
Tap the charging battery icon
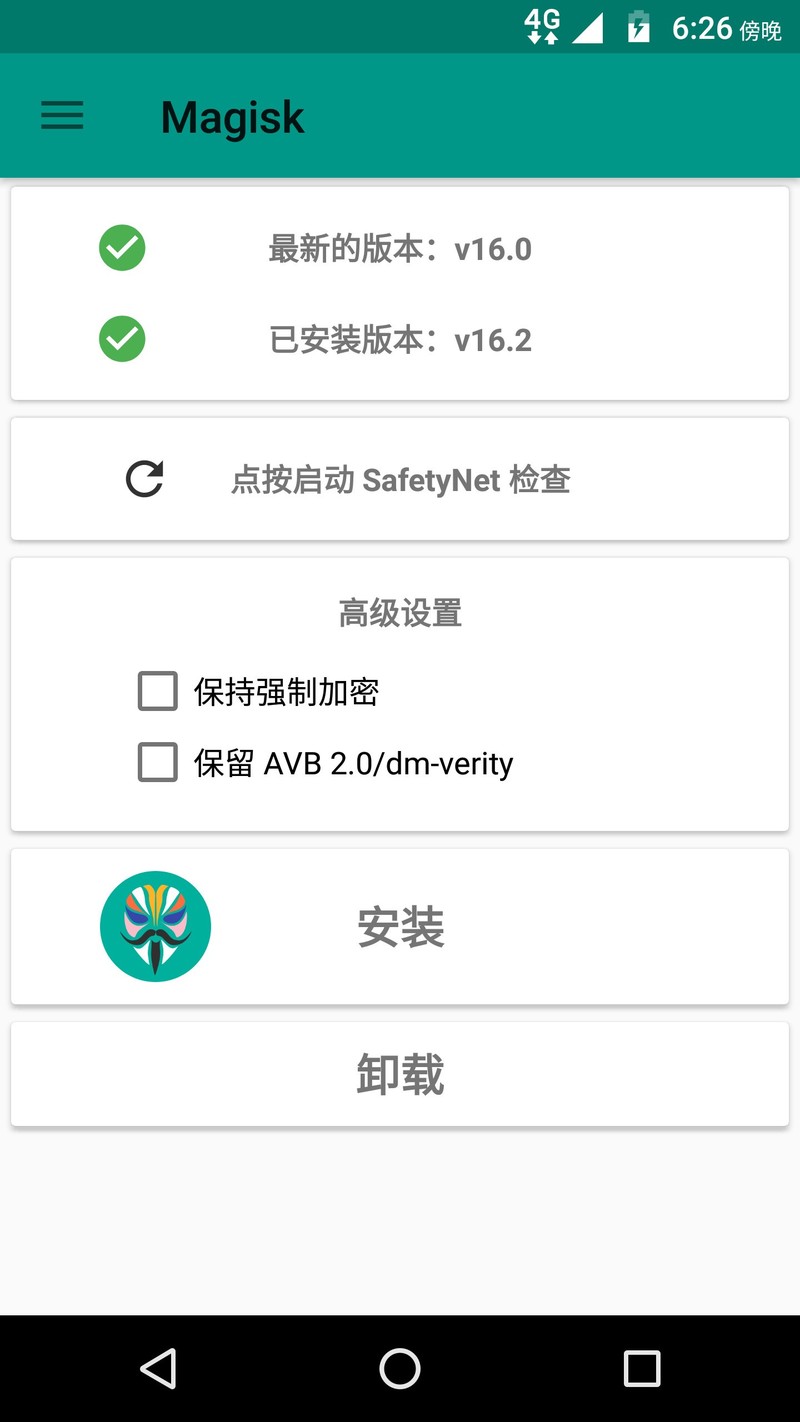click(637, 27)
